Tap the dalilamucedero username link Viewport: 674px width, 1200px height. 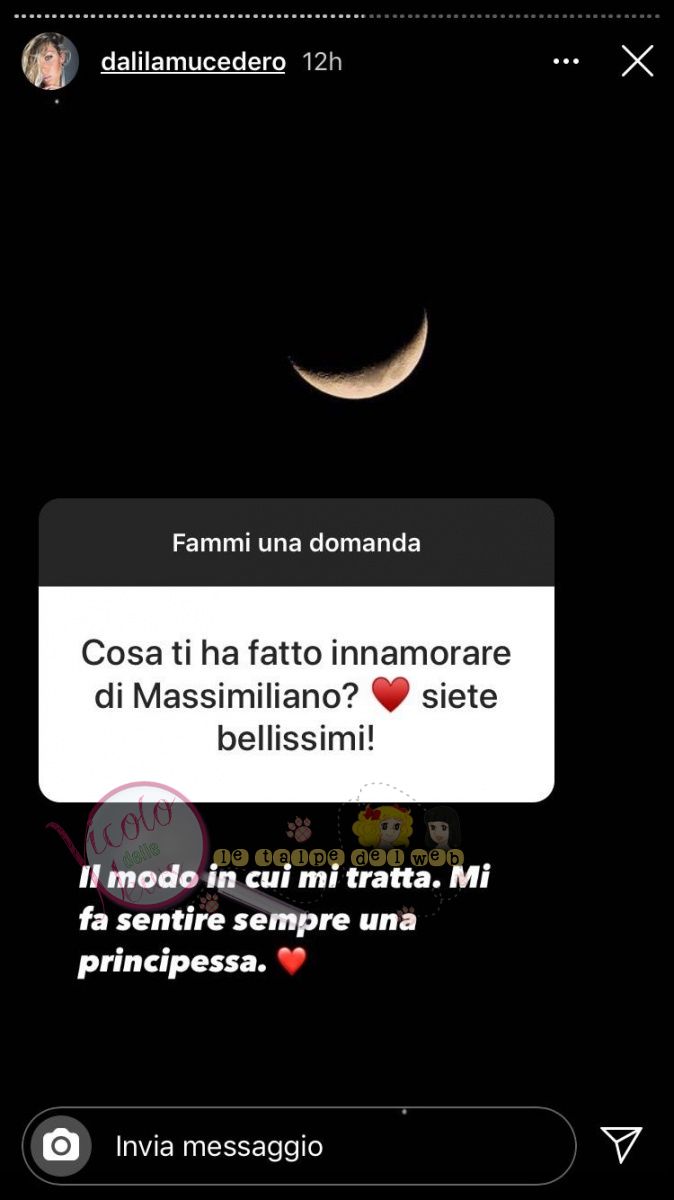coord(193,62)
